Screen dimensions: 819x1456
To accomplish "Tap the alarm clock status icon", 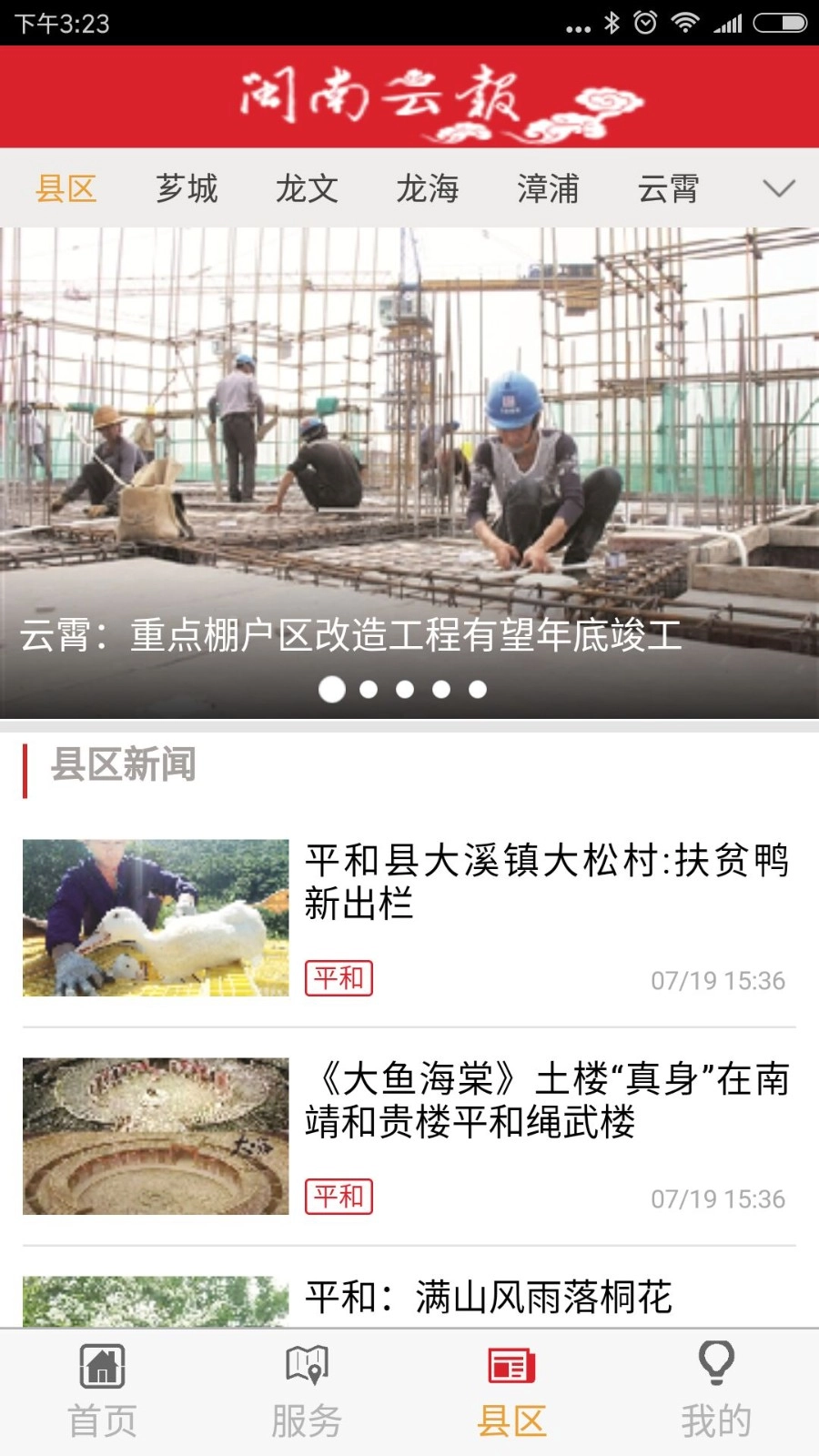I will click(644, 25).
